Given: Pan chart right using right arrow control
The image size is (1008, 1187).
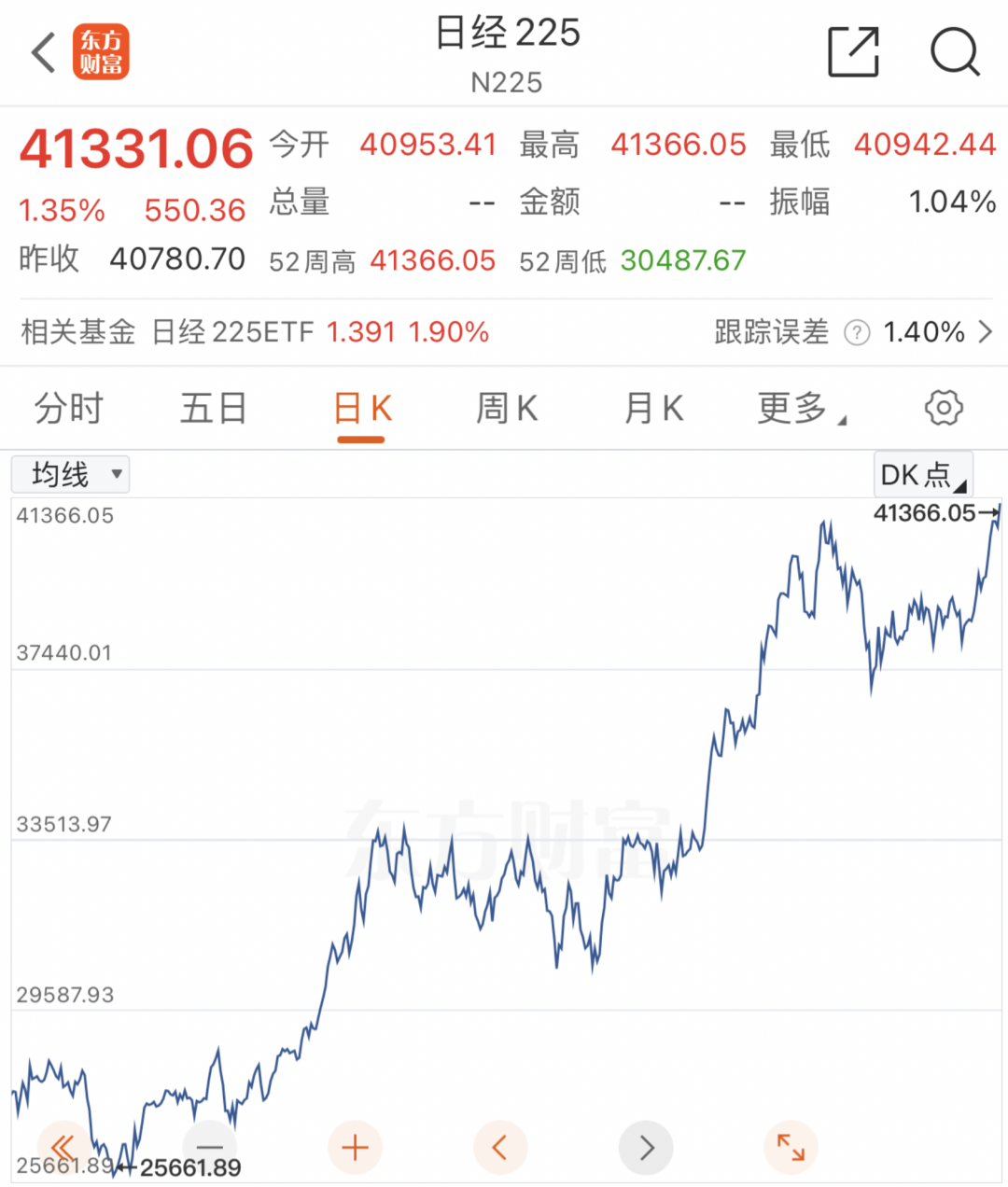Looking at the screenshot, I should point(645,1148).
